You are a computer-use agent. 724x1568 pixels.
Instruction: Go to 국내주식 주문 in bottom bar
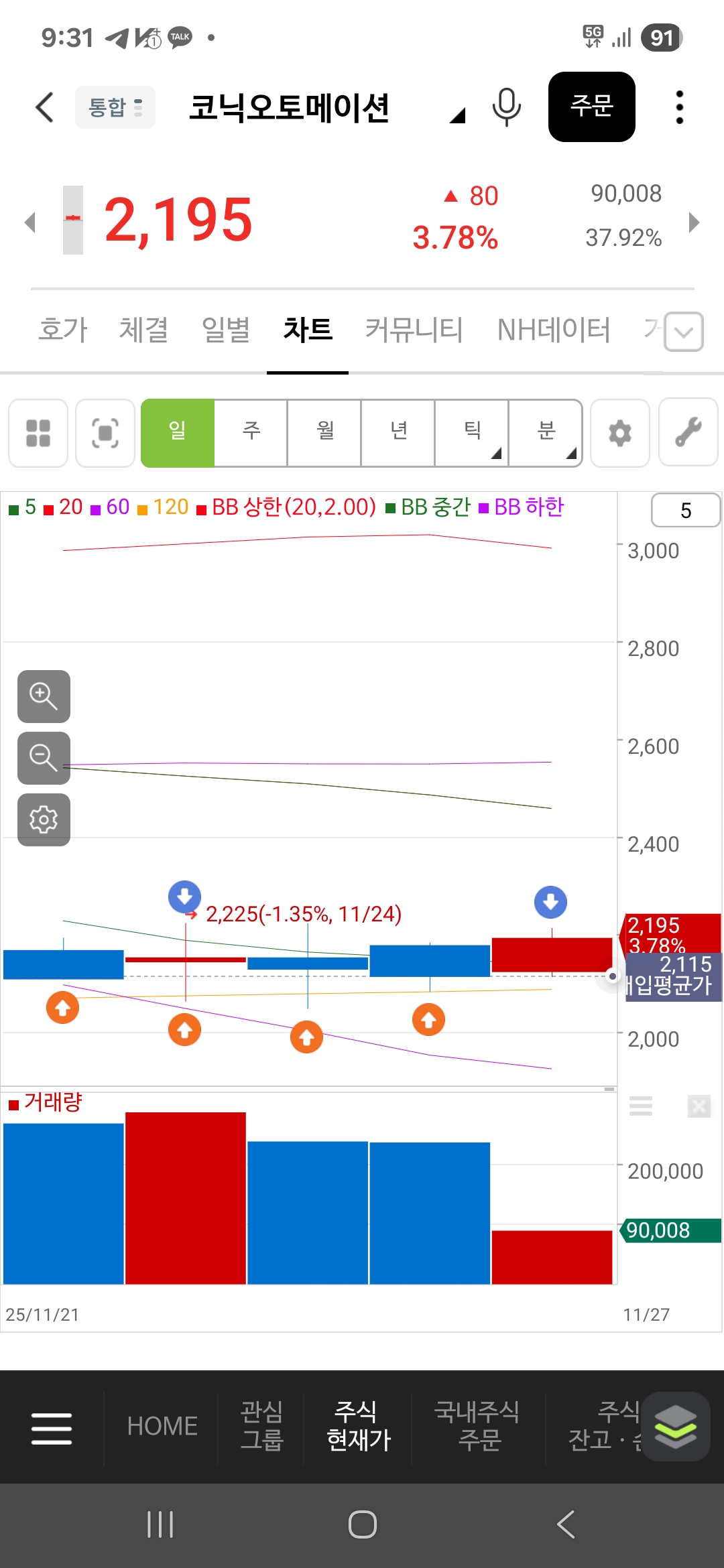[x=478, y=1425]
